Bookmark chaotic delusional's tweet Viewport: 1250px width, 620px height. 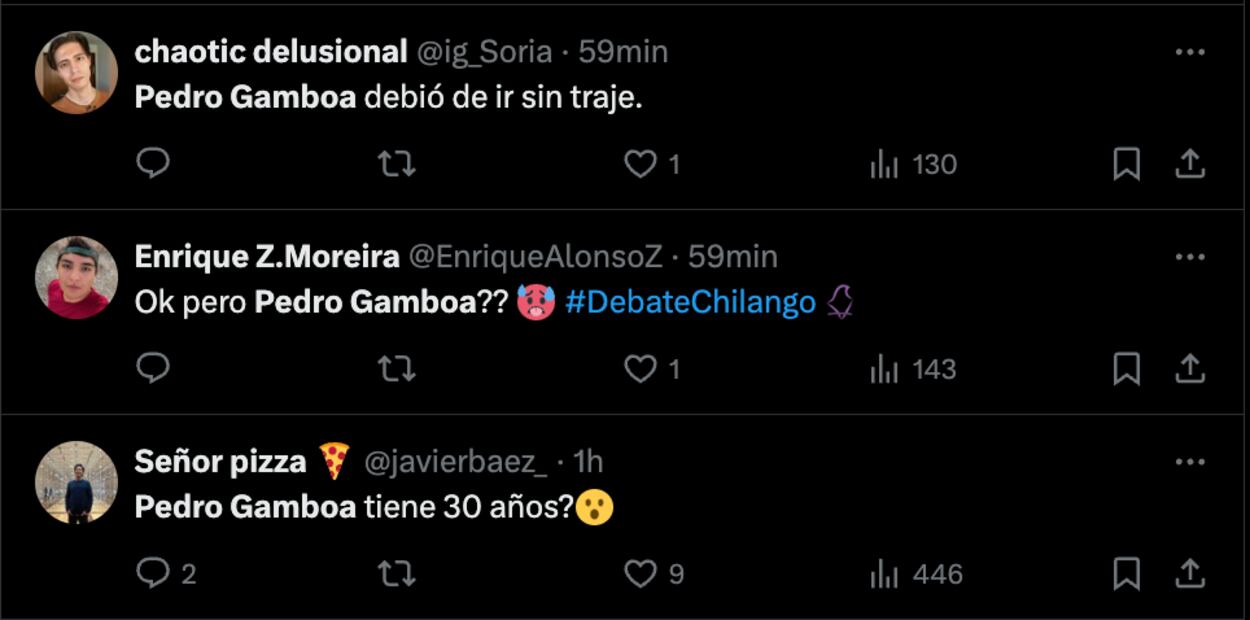[1127, 164]
